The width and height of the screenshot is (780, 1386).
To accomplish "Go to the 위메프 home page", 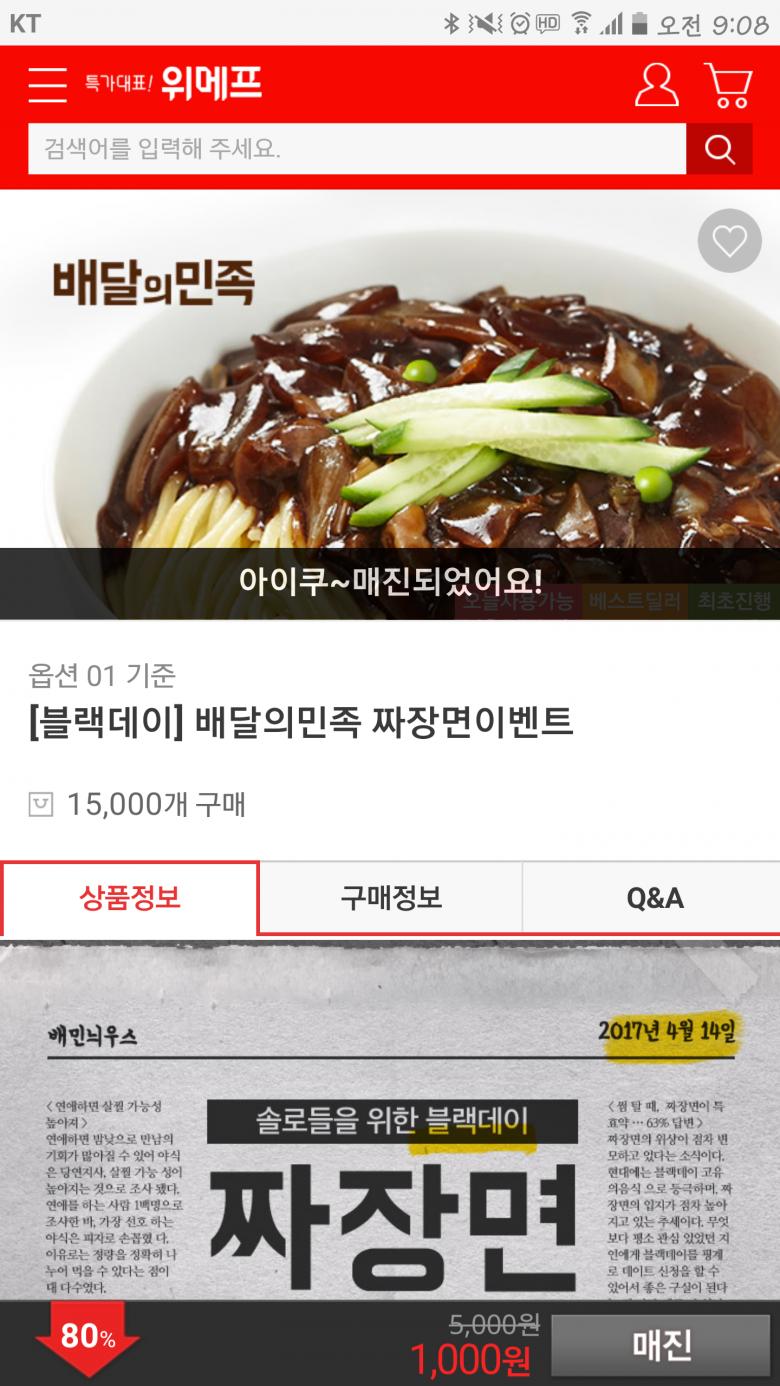I will [176, 85].
